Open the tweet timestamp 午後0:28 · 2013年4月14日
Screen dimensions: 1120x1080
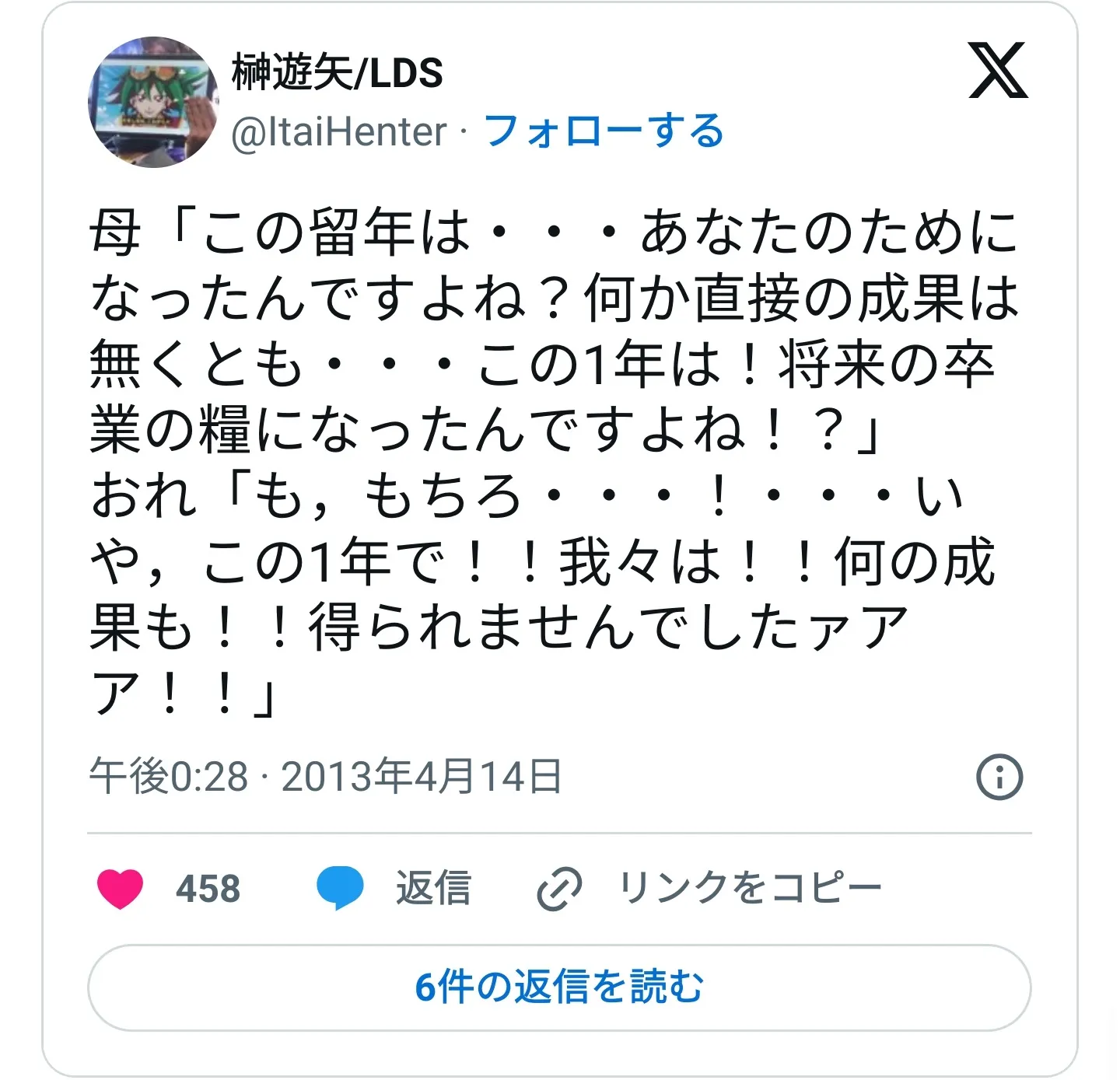[325, 777]
